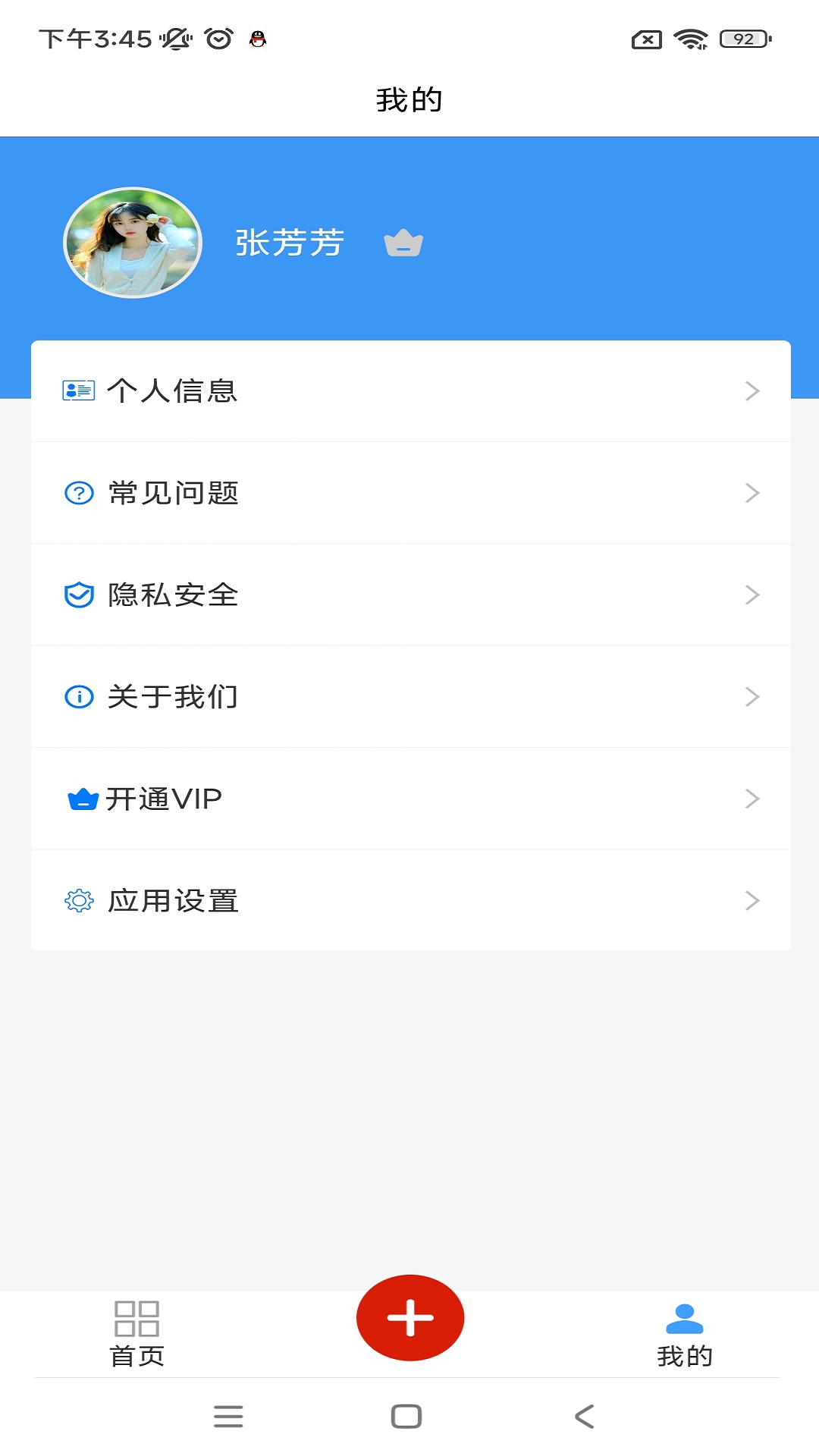This screenshot has width=819, height=1456.
Task: Open the gear icon for 应用设置
Action: point(77,901)
